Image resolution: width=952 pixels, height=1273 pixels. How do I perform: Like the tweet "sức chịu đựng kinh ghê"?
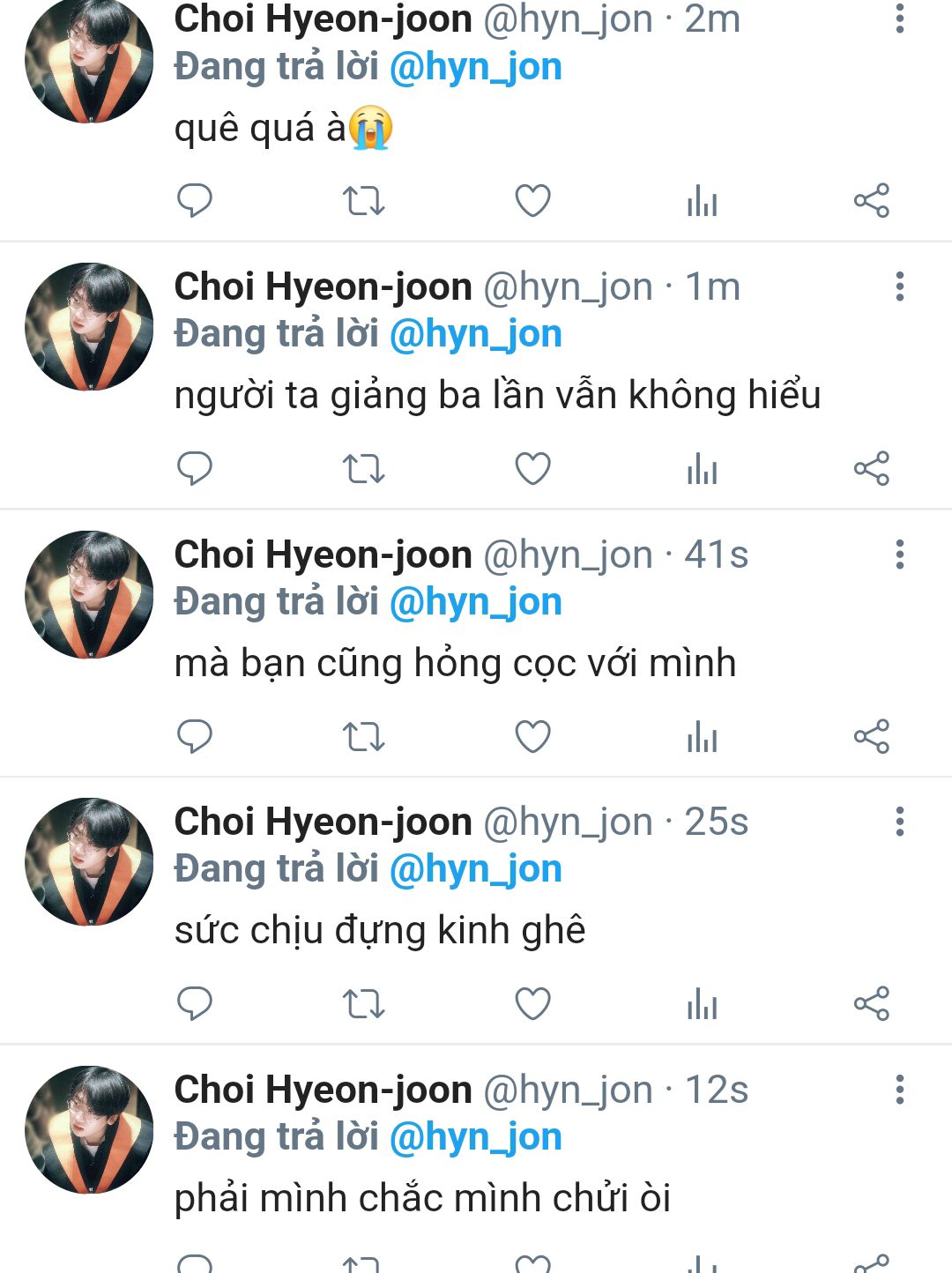(532, 1003)
